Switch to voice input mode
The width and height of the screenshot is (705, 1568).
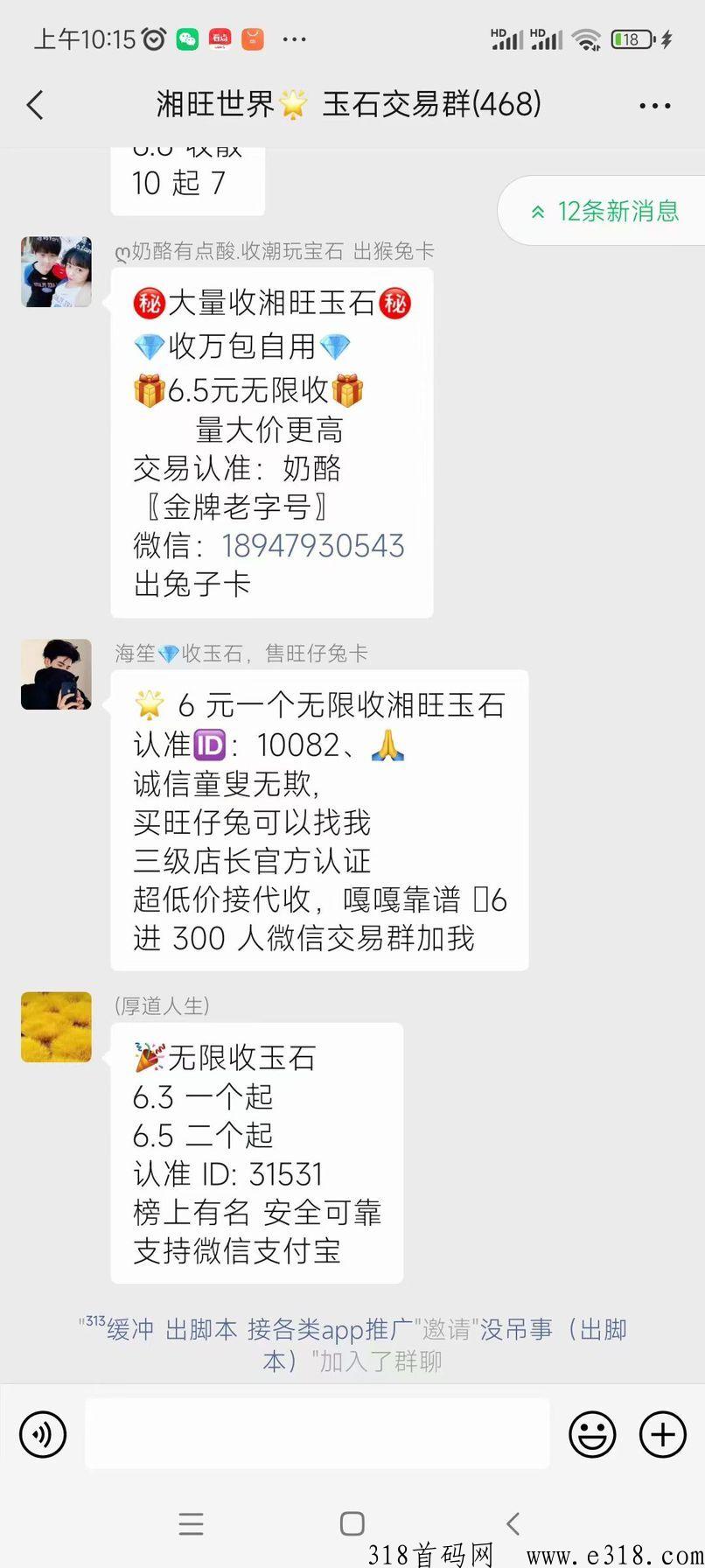[42, 1434]
